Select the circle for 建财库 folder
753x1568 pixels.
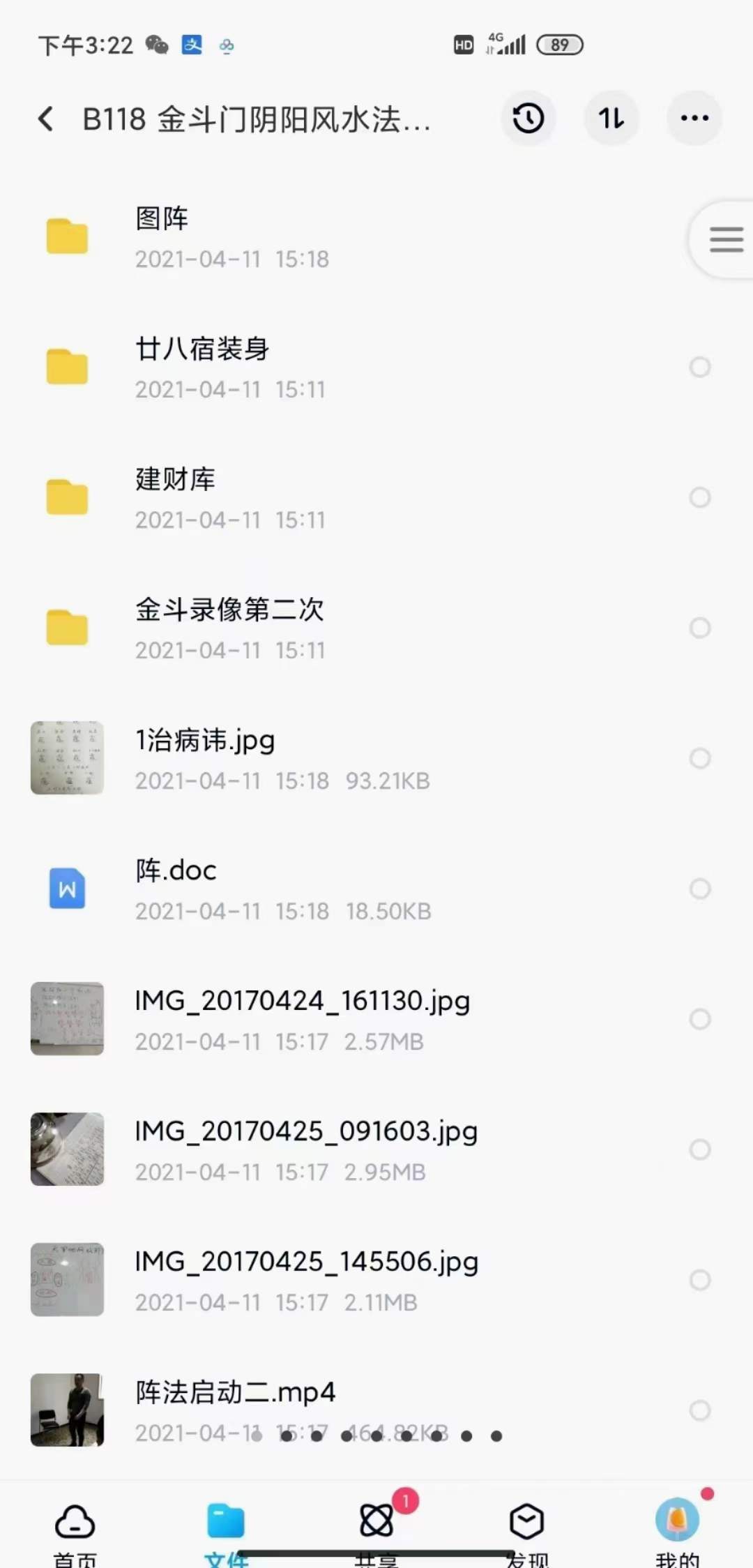pyautogui.click(x=700, y=497)
